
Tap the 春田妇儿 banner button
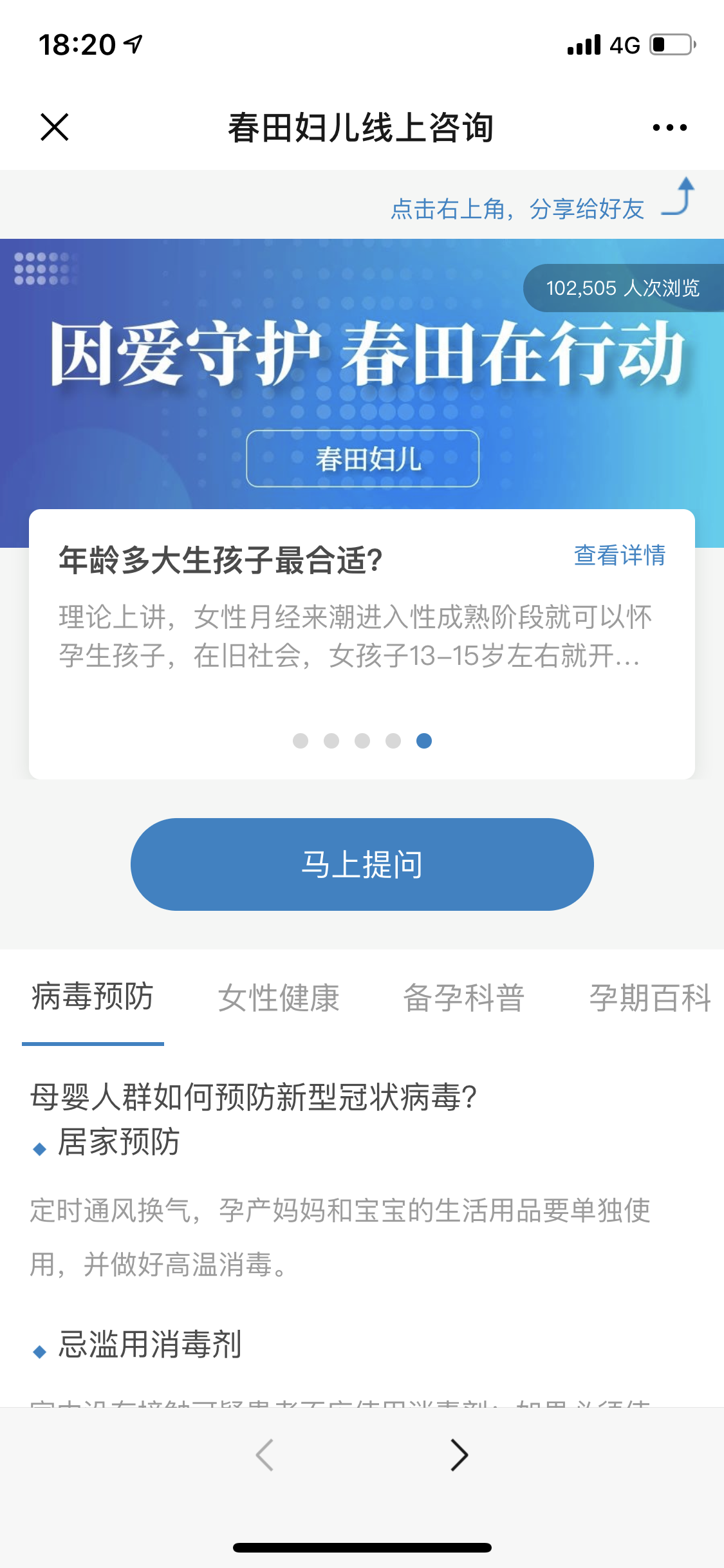(362, 459)
